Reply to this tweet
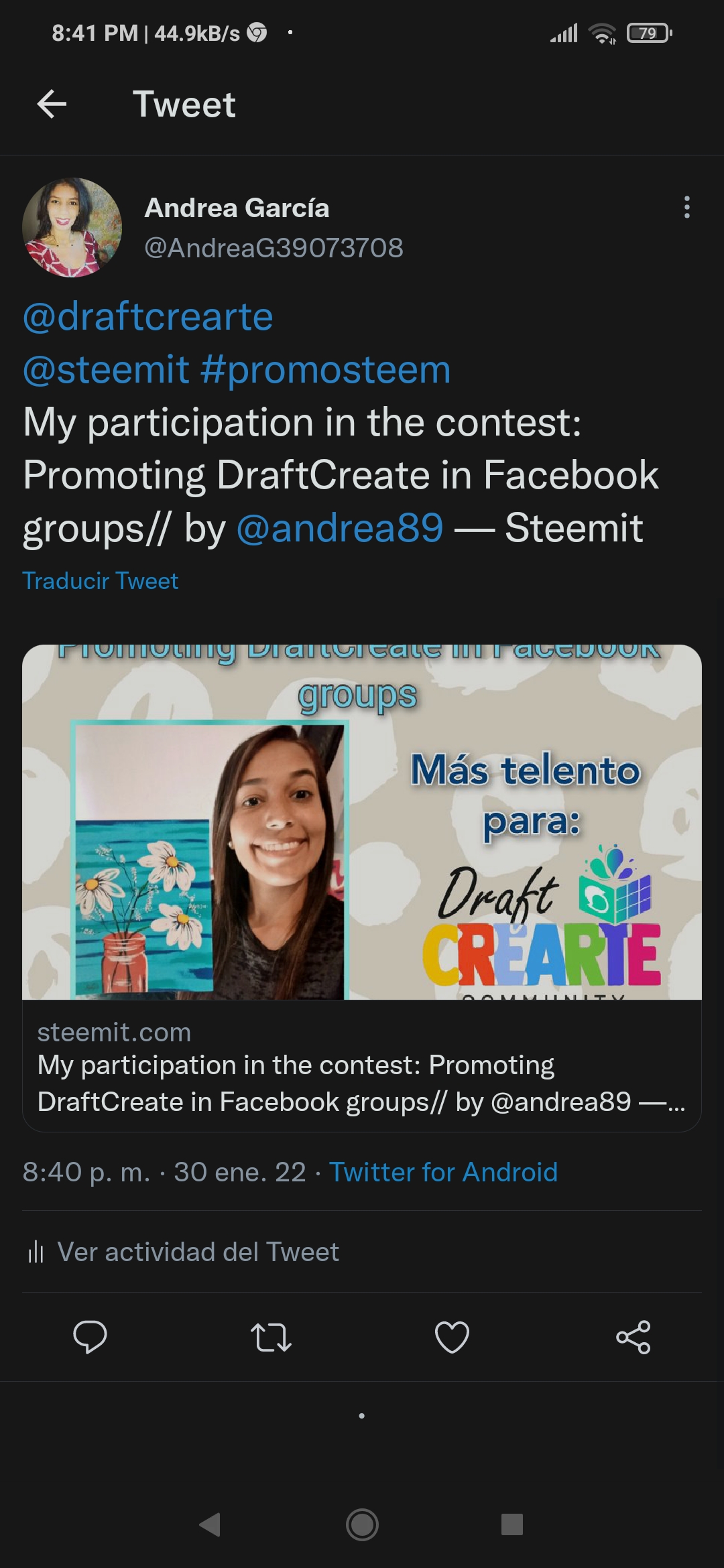 pyautogui.click(x=90, y=1337)
